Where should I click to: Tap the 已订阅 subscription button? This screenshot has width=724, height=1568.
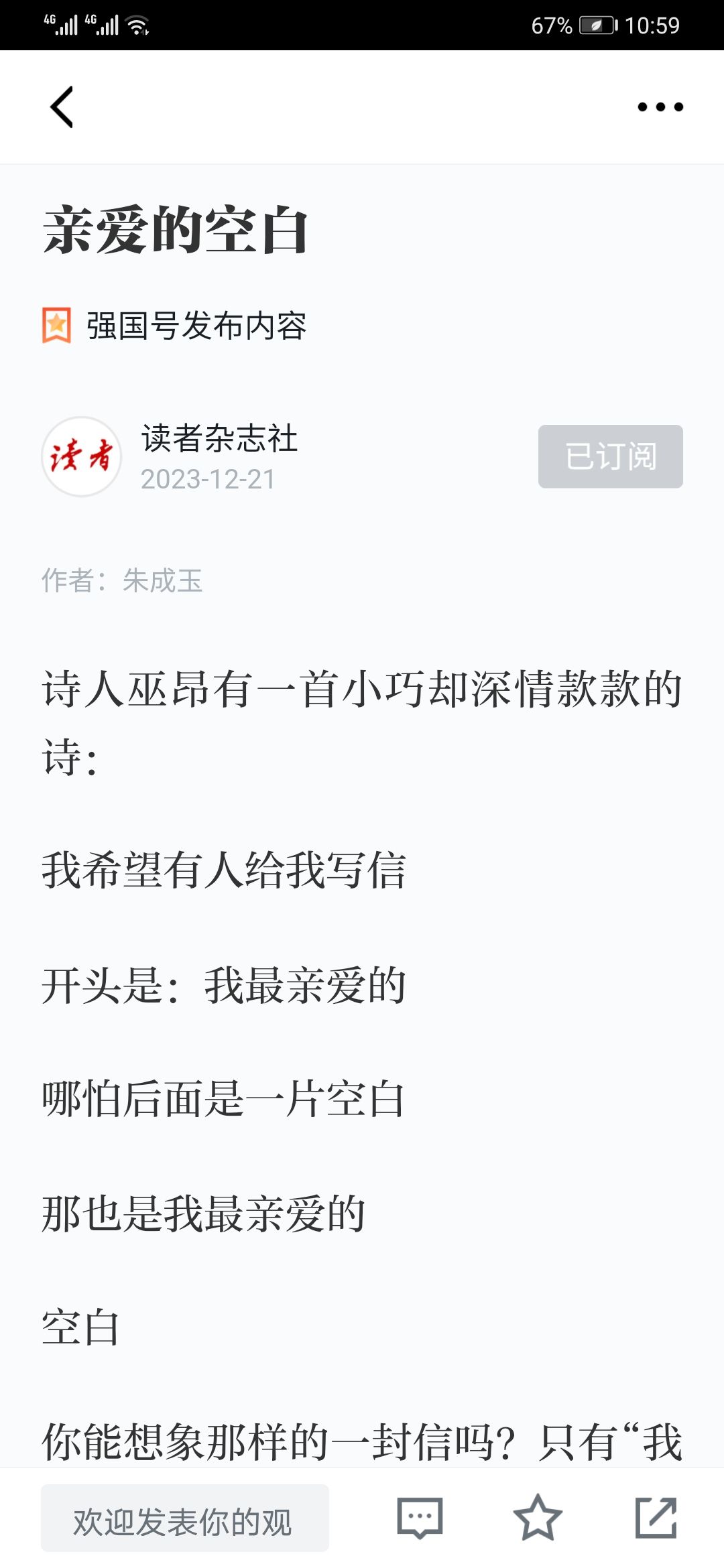[611, 456]
